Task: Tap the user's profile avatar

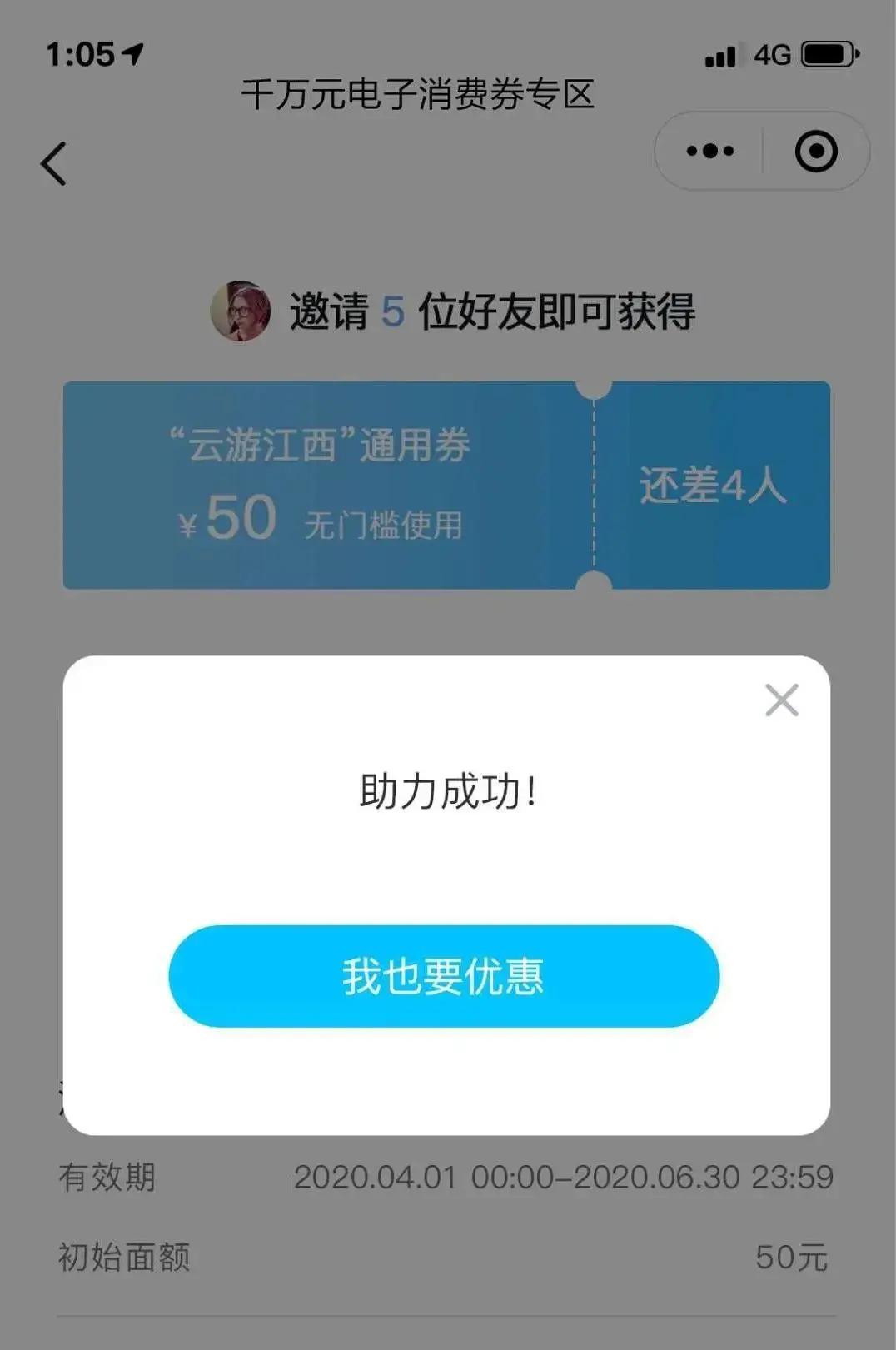Action: click(242, 311)
